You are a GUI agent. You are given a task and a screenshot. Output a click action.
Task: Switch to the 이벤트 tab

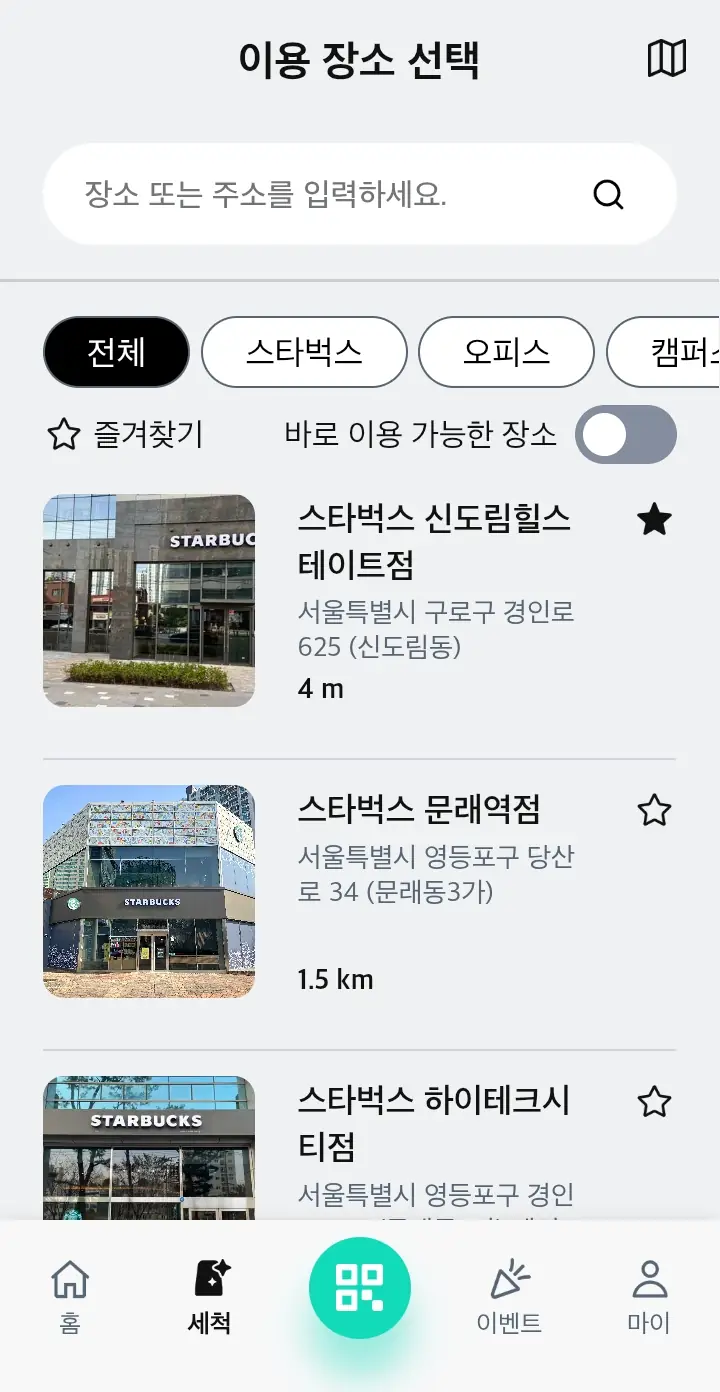coord(509,1297)
